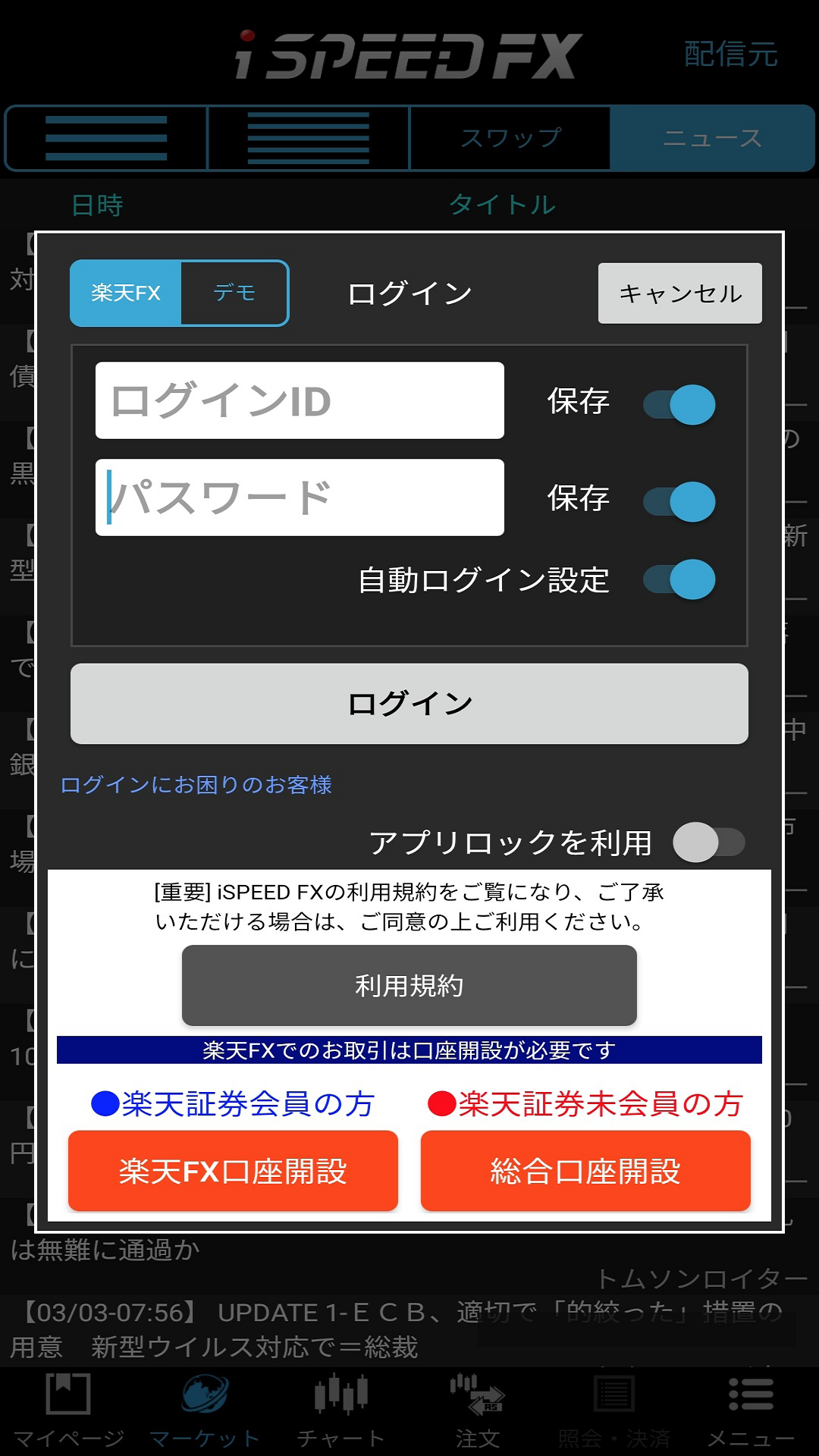The image size is (819, 1456).
Task: Select the first rate list view icon
Action: coord(106,138)
